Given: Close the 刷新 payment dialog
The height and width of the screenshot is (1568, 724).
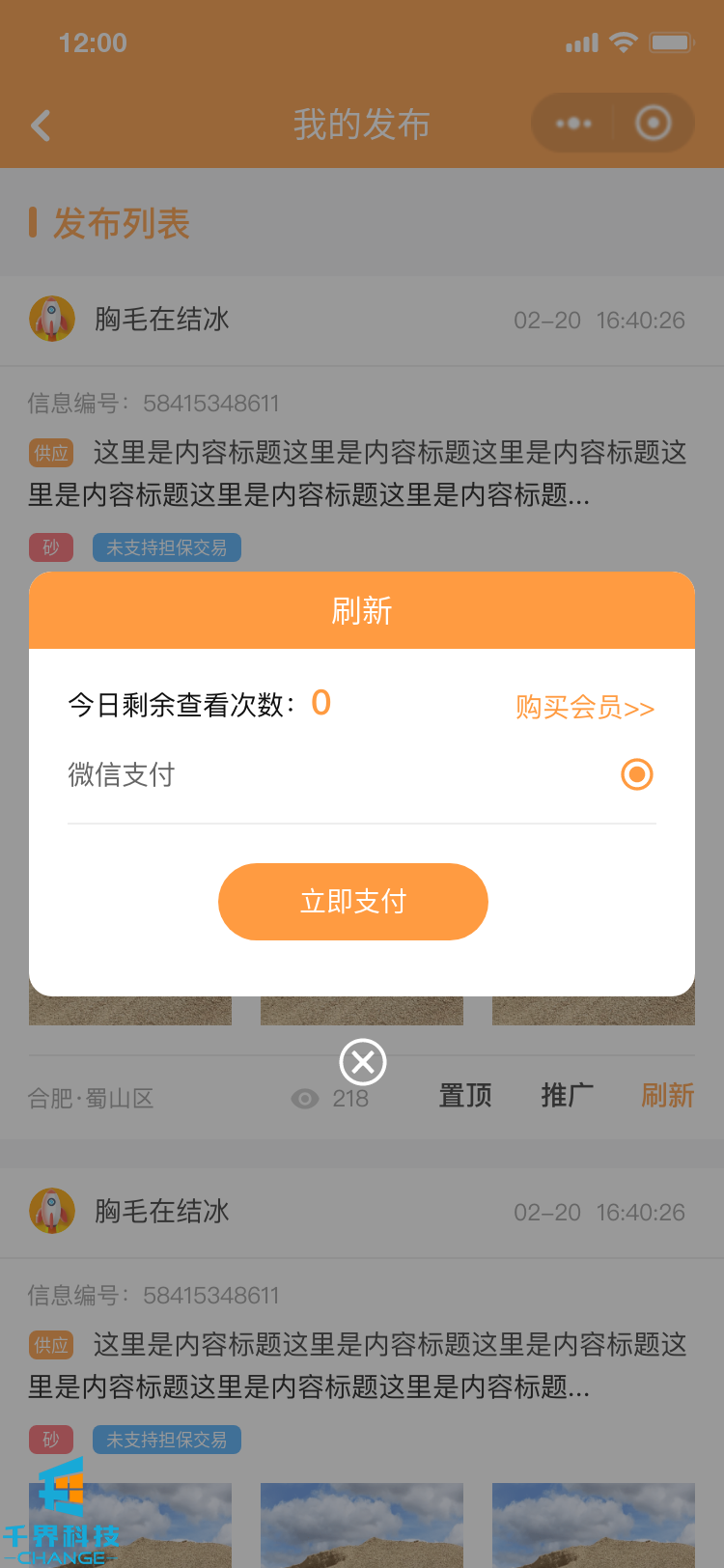Looking at the screenshot, I should [x=363, y=1062].
